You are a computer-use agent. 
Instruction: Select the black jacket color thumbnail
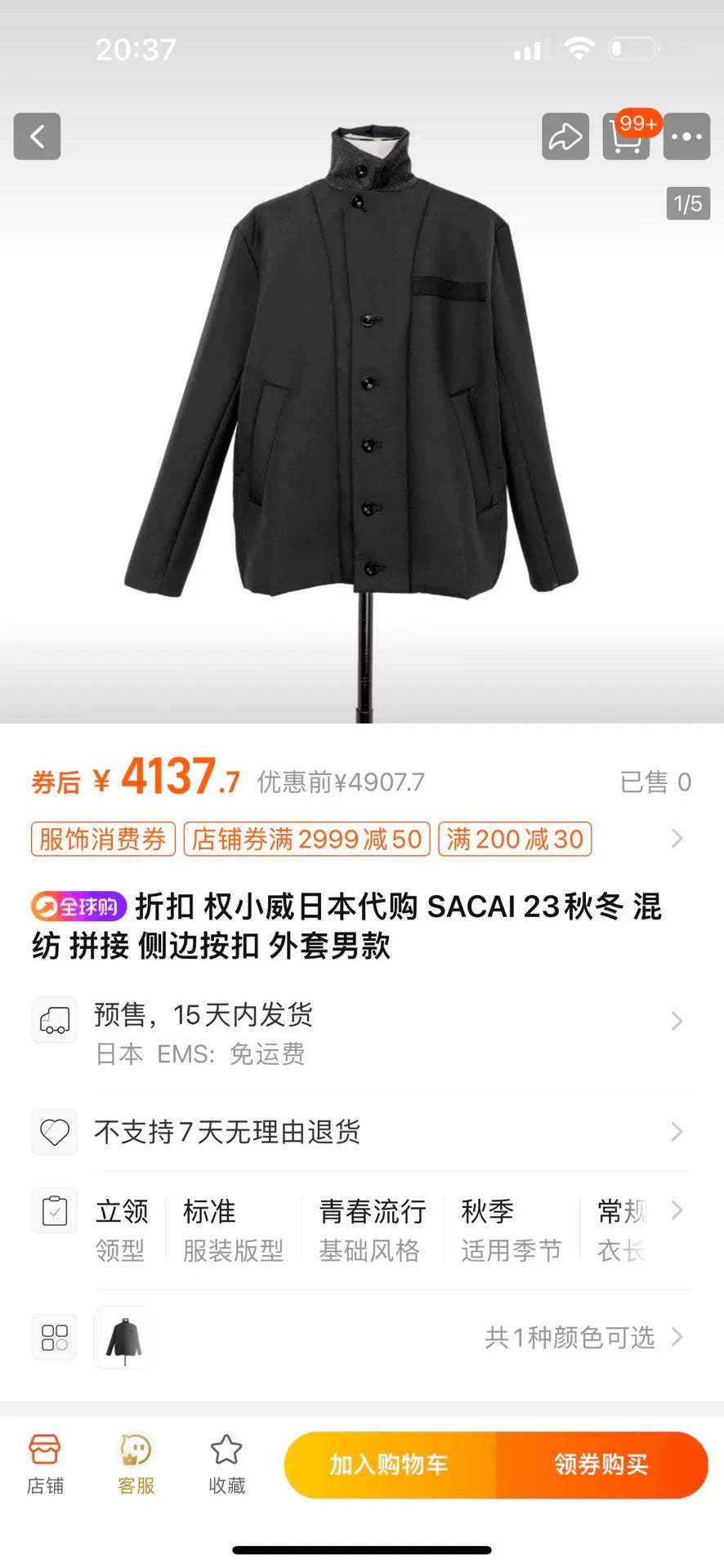tap(123, 1338)
